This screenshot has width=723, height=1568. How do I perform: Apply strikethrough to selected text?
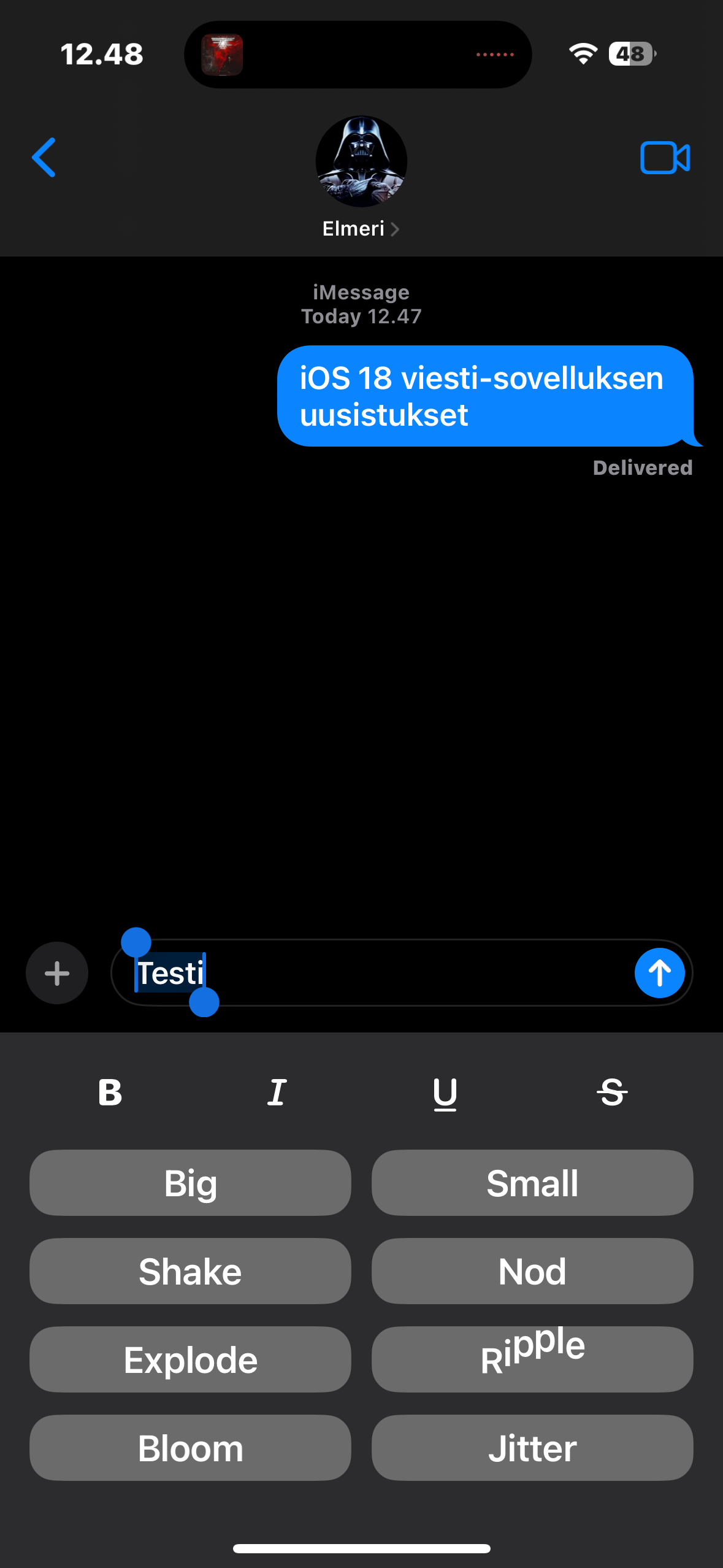tap(612, 1093)
